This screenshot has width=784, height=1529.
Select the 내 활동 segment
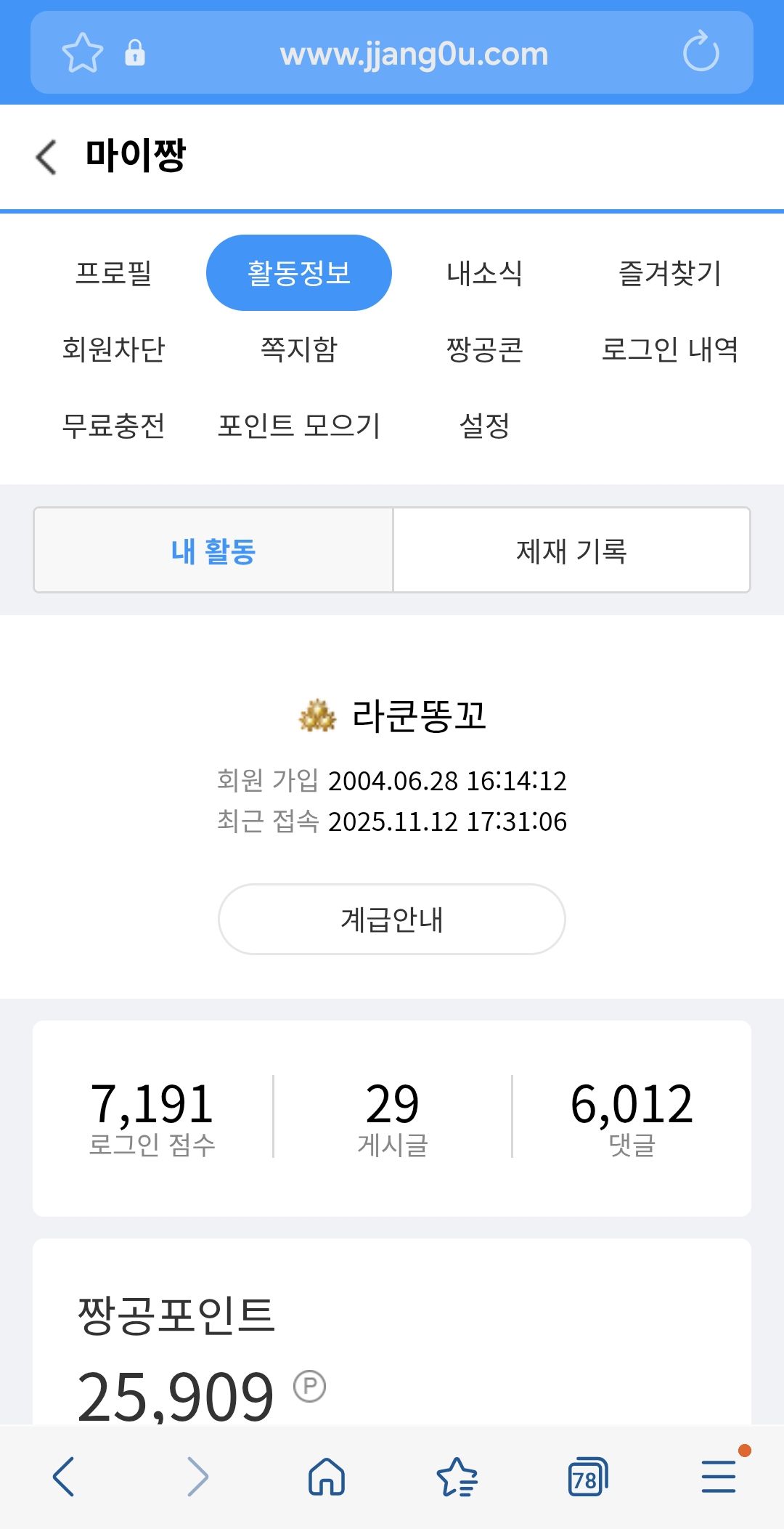[x=213, y=551]
